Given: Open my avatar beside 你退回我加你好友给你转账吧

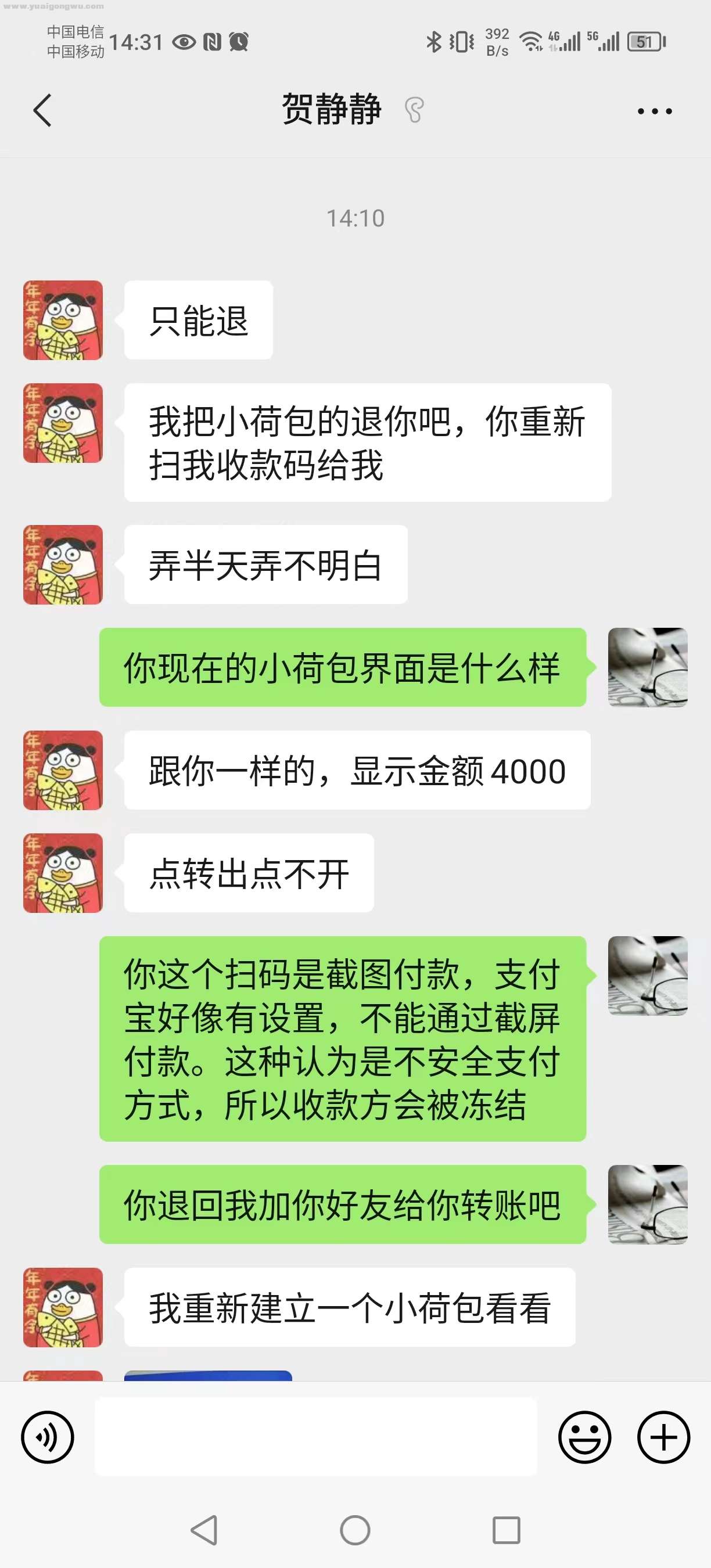Looking at the screenshot, I should [x=647, y=1204].
